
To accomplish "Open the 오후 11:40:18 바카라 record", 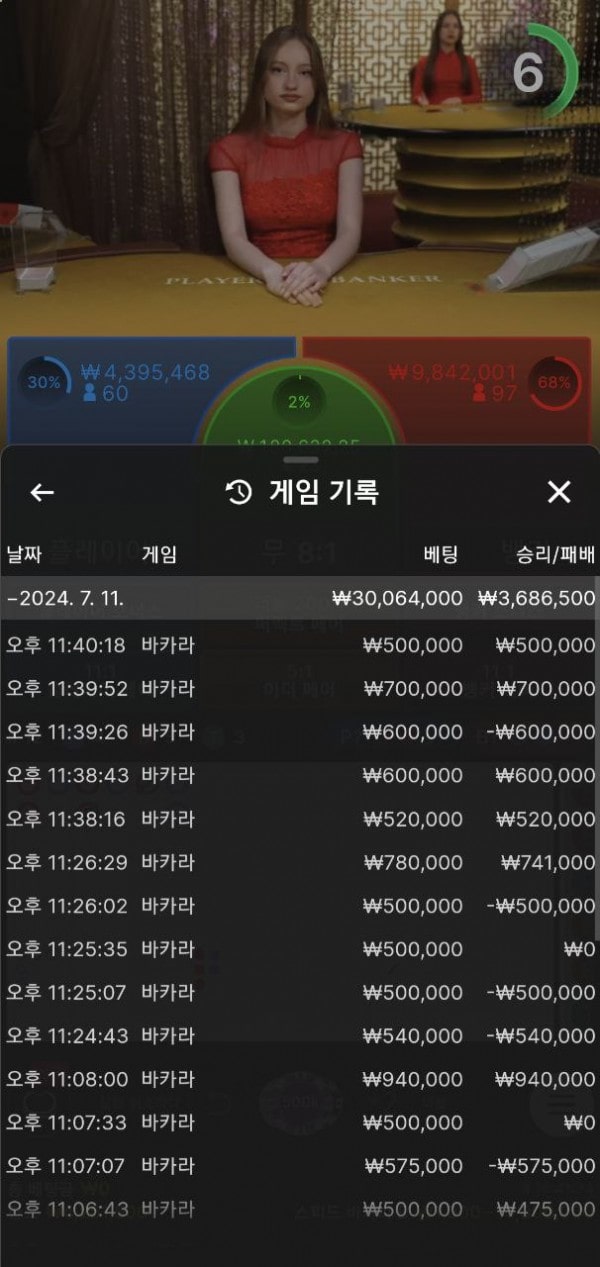I will click(x=298, y=645).
